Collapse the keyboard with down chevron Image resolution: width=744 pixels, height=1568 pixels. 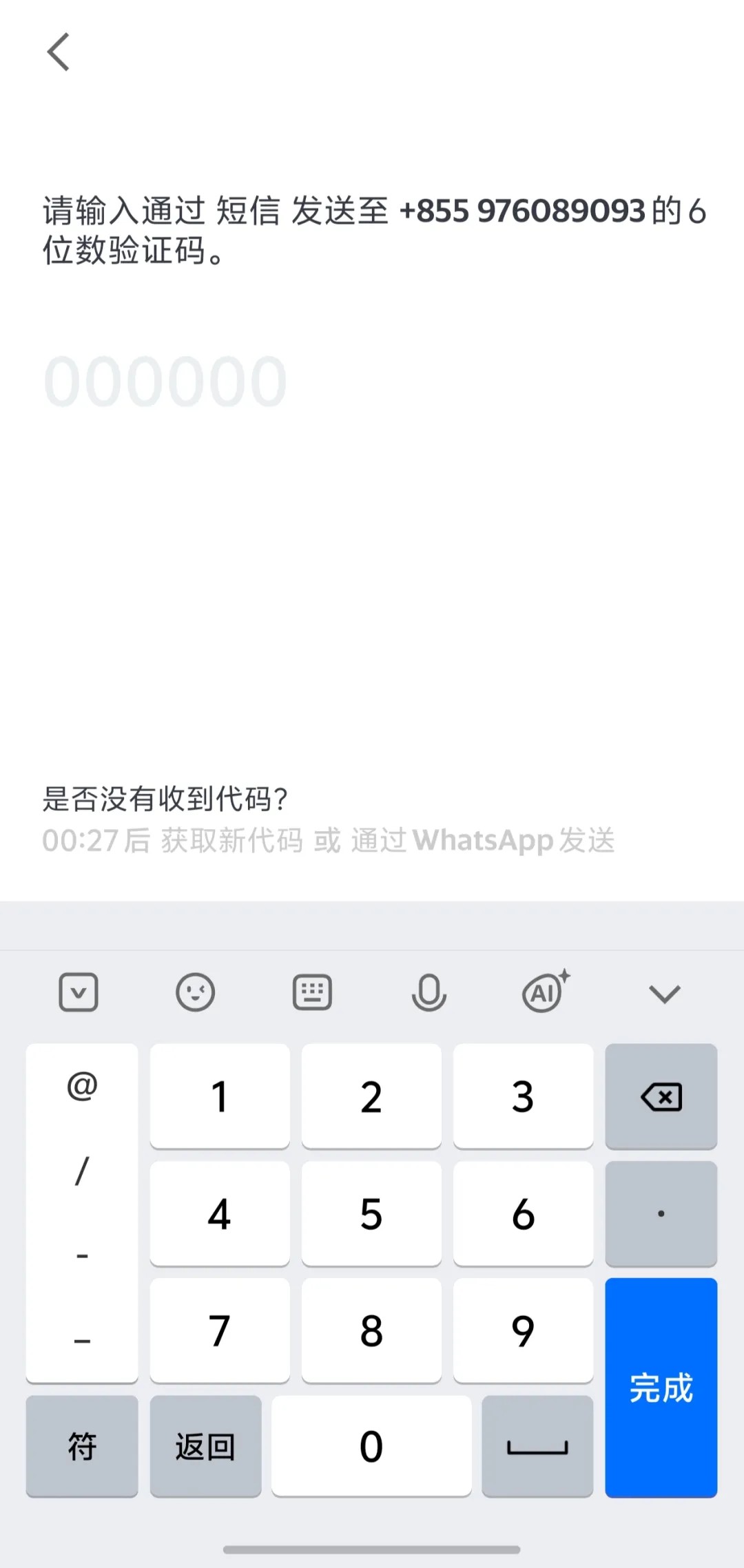pyautogui.click(x=664, y=993)
